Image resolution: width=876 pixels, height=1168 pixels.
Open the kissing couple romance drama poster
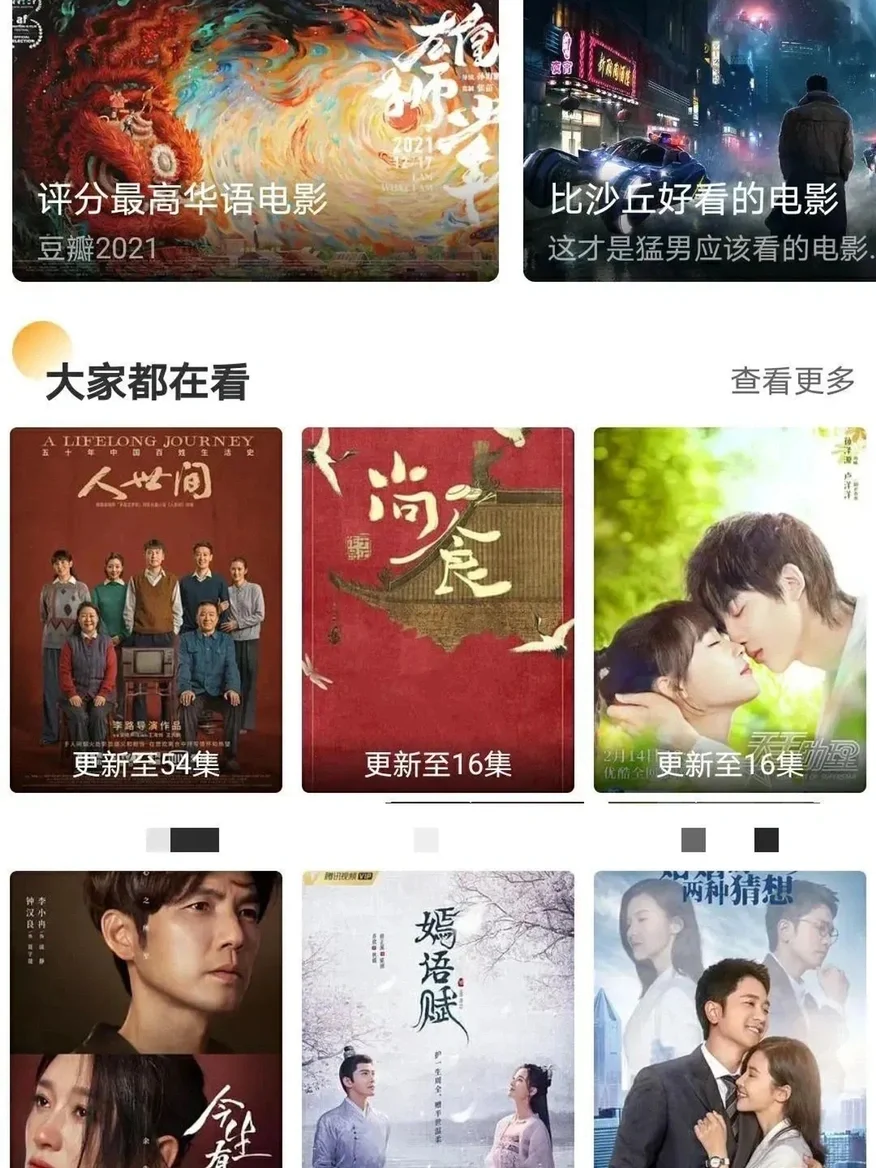[x=732, y=600]
